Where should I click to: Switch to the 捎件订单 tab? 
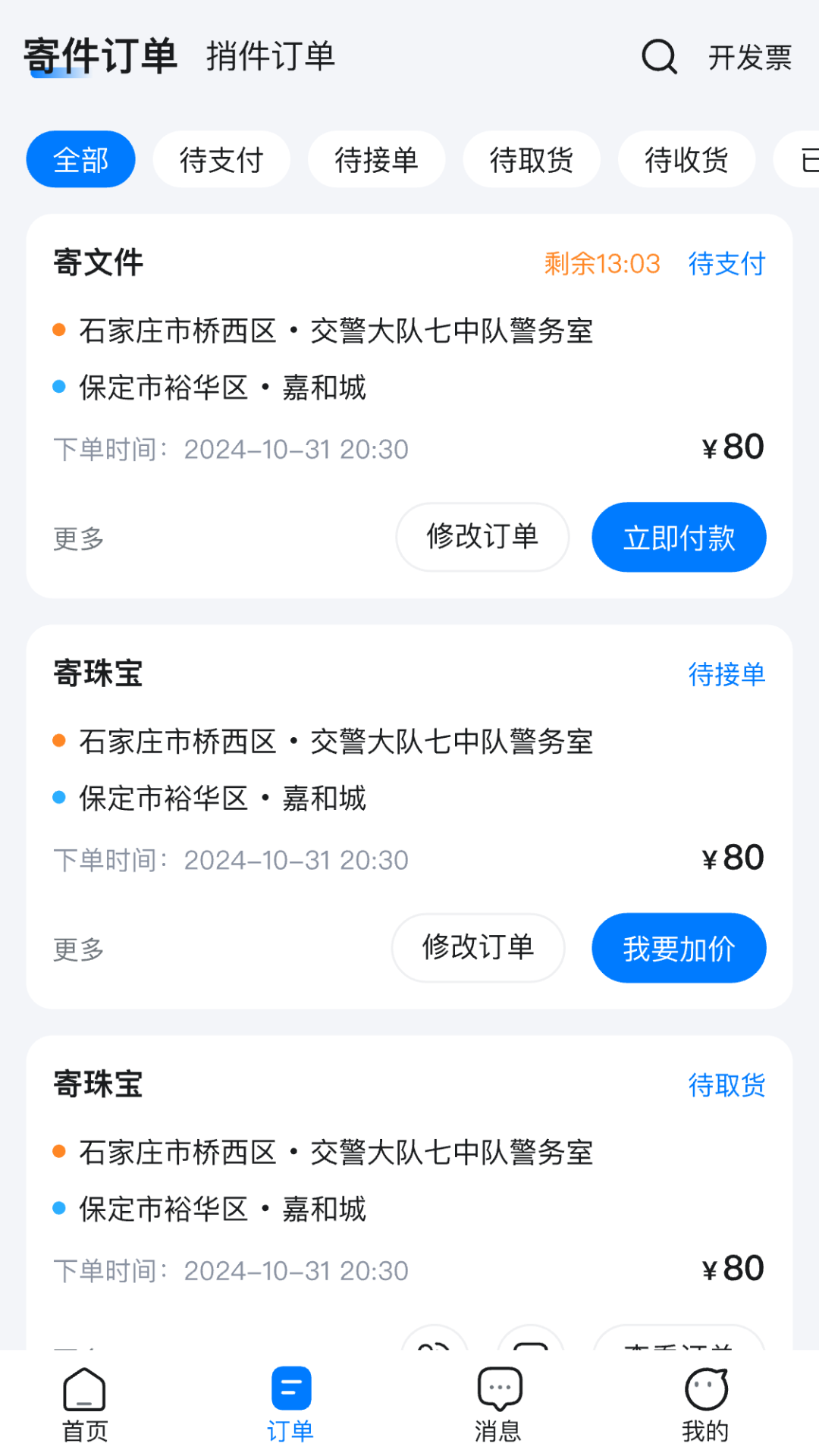(271, 57)
